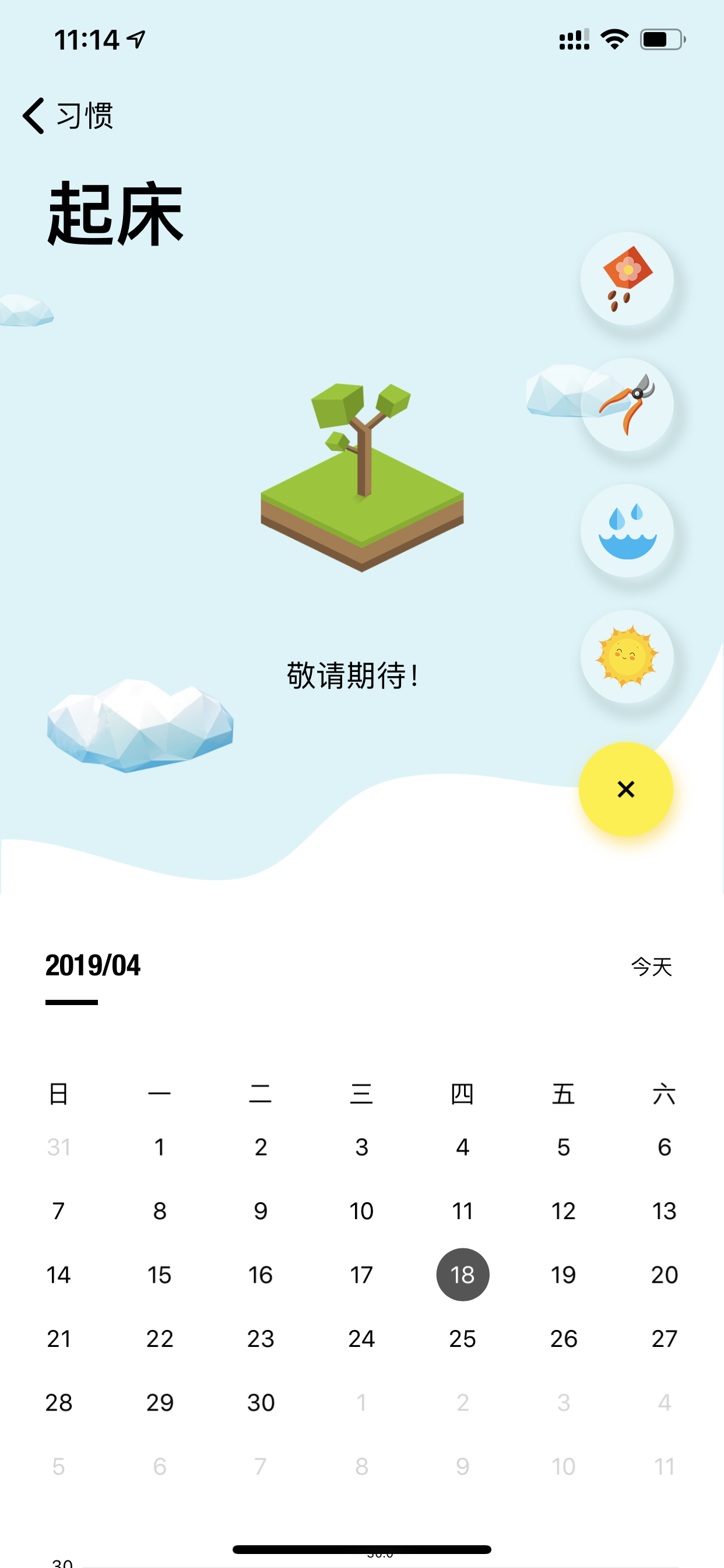The height and width of the screenshot is (1568, 724).
Task: Jump to today with 今天
Action: [652, 967]
